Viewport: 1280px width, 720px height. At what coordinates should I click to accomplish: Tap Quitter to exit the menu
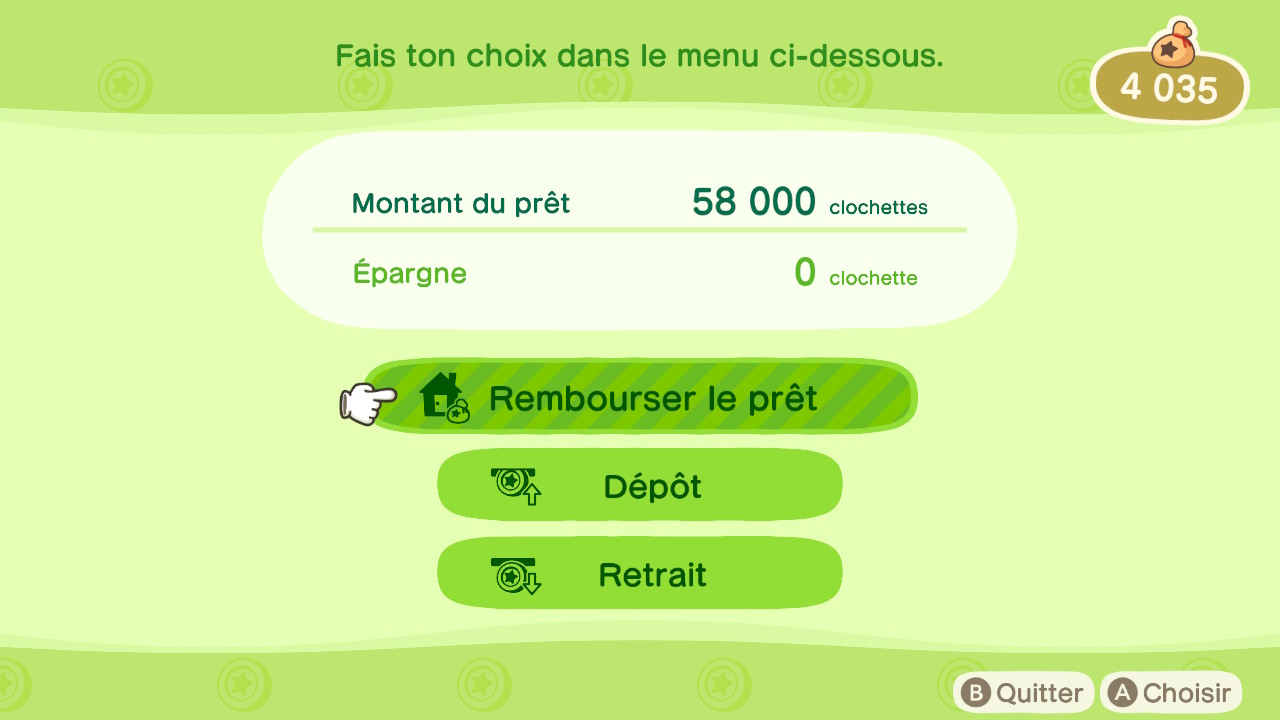tap(1023, 693)
